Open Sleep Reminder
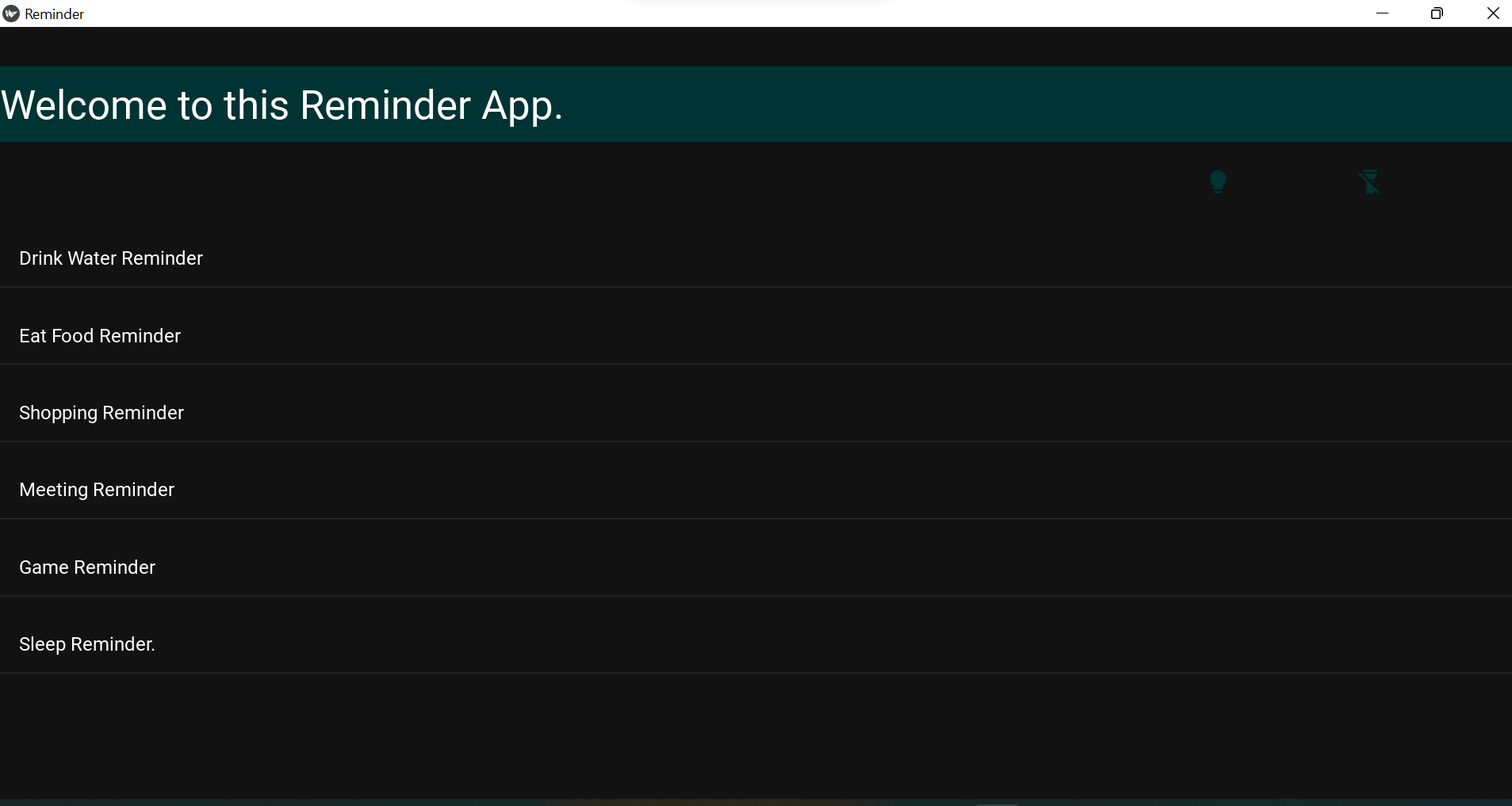The image size is (1512, 806). coord(87,644)
